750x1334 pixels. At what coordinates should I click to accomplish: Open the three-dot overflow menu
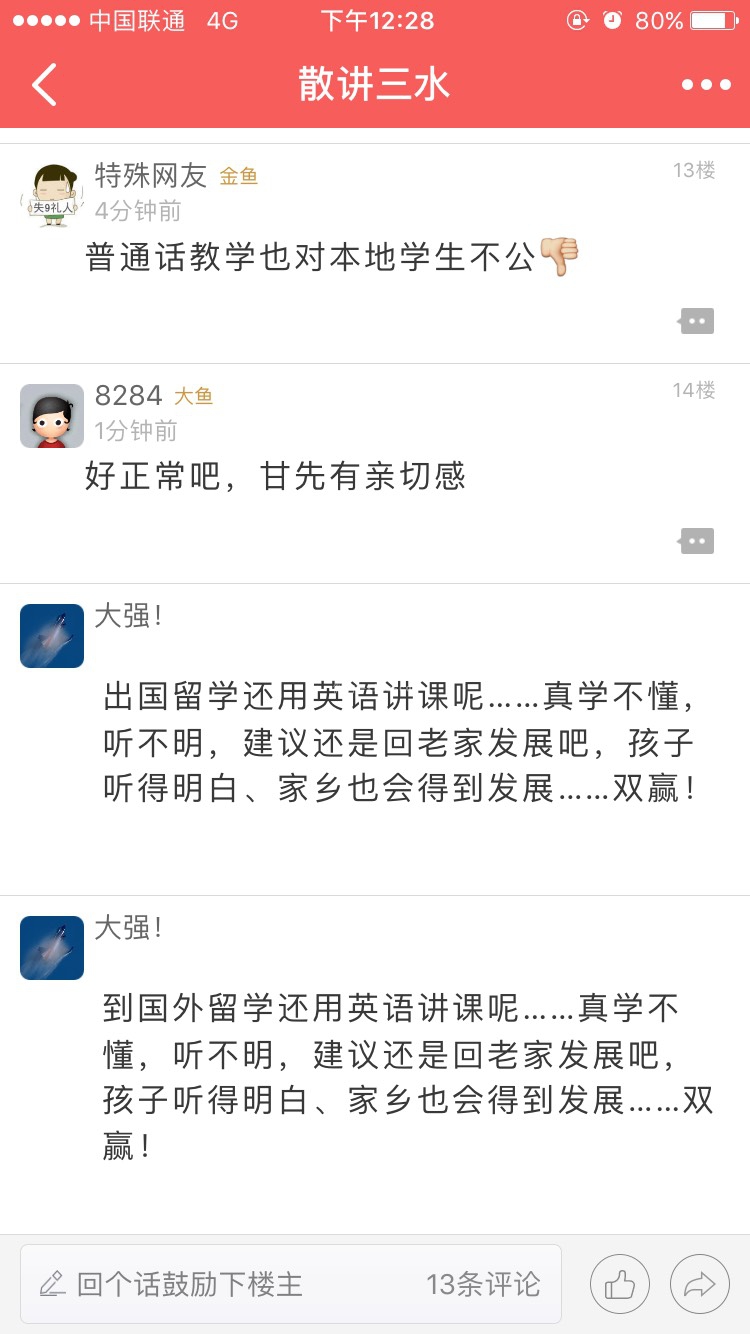pos(706,85)
